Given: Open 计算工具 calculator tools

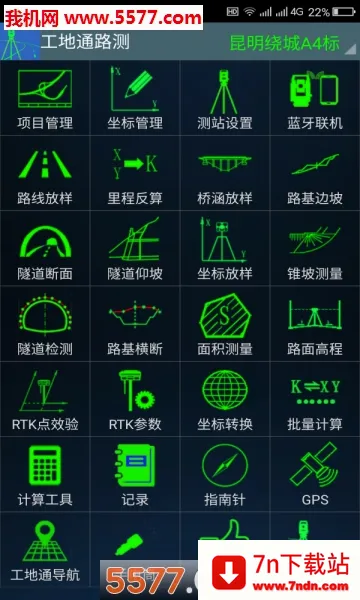Looking at the screenshot, I should (x=45, y=475).
